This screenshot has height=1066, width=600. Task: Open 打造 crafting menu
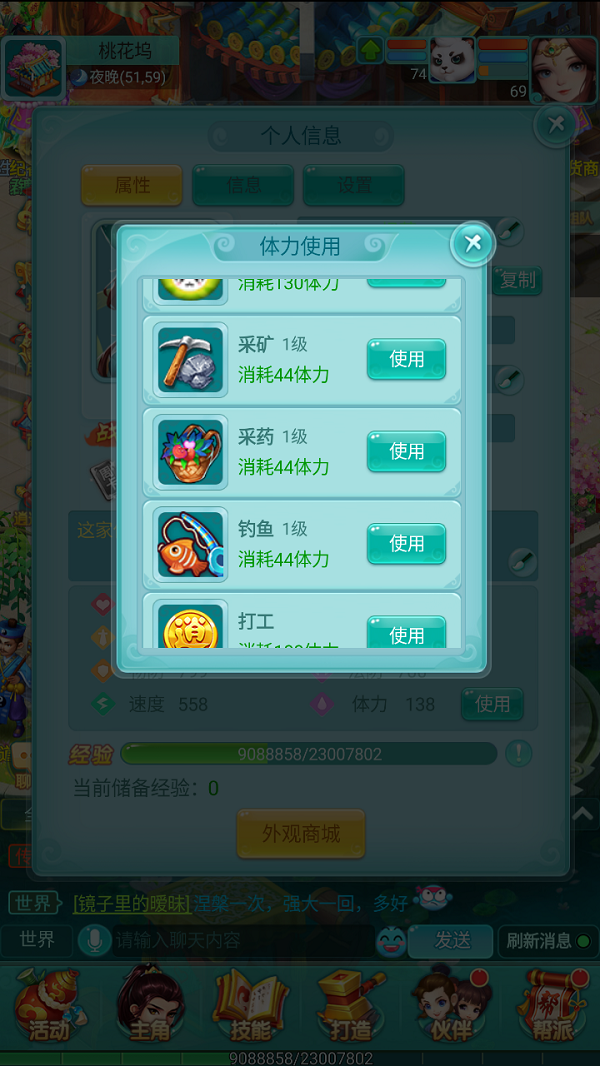click(x=351, y=1005)
